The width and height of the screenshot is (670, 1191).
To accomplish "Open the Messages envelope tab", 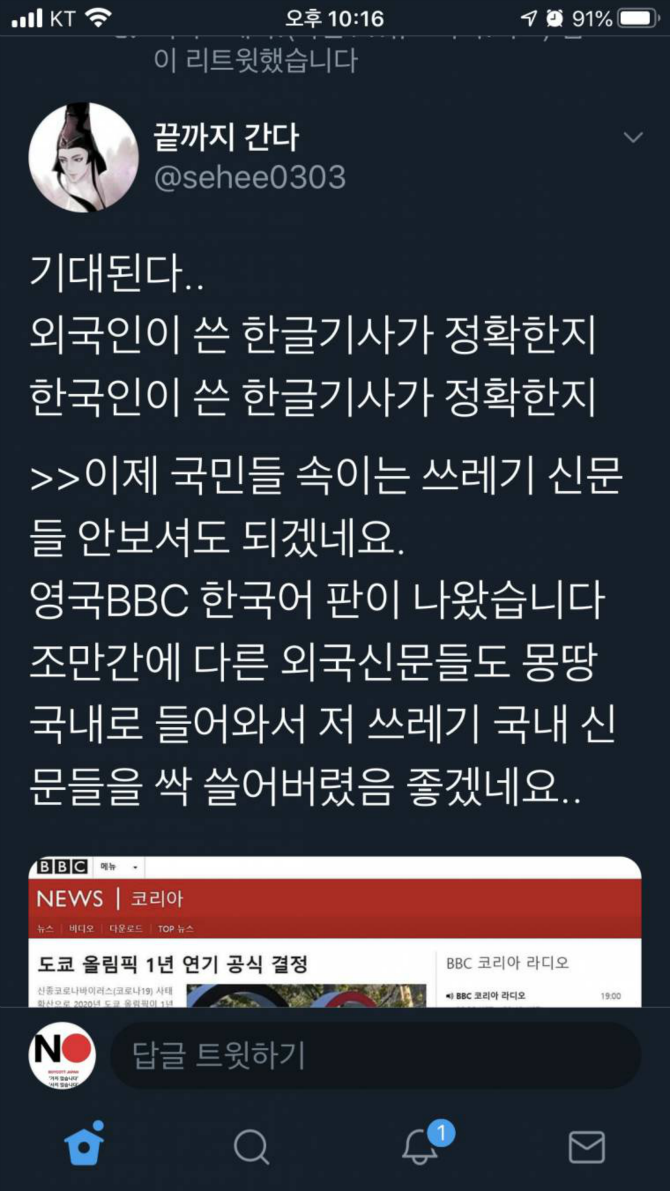I will (x=586, y=1146).
